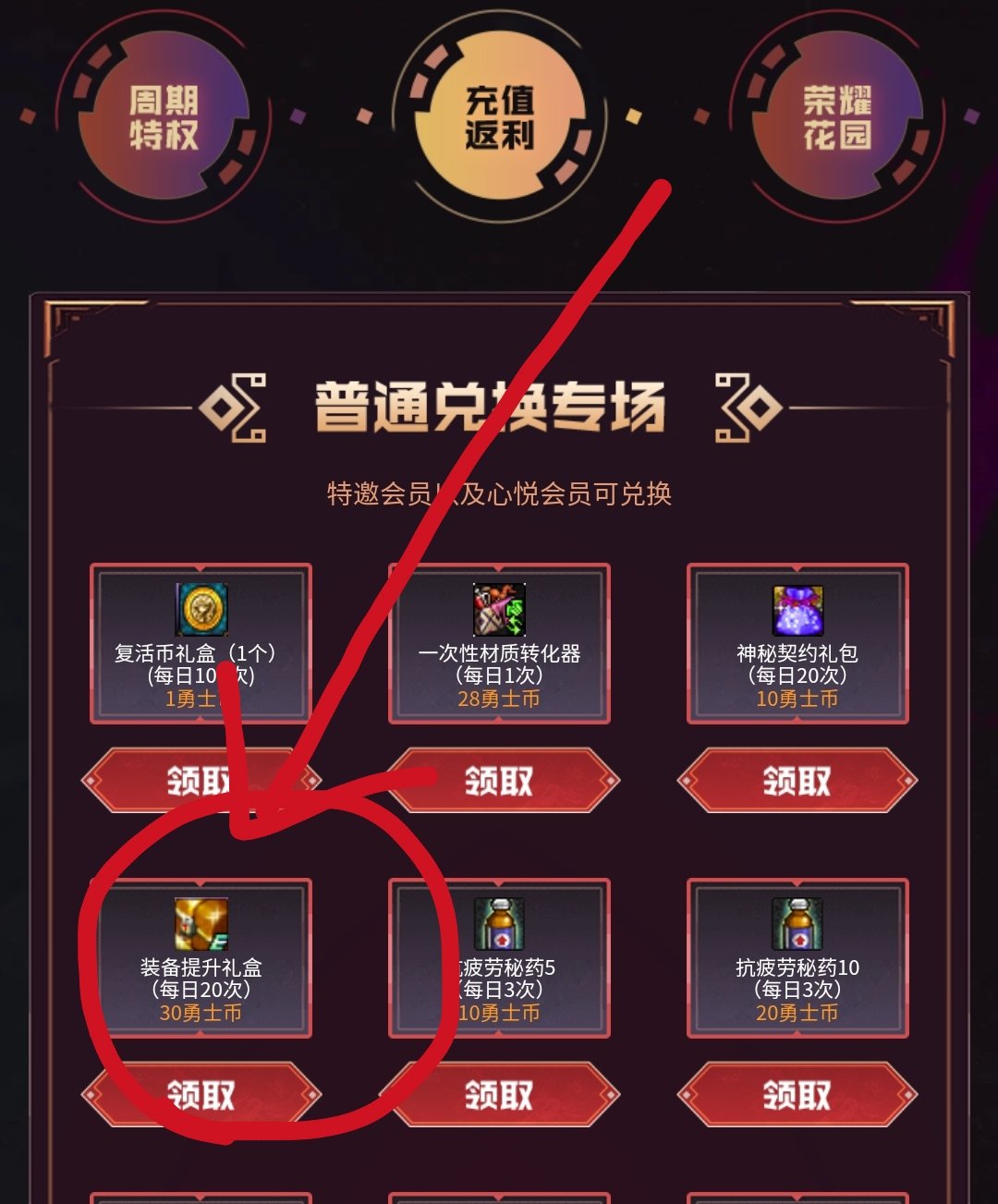
Task: Switch to the 周期特权 tab
Action: 164,117
